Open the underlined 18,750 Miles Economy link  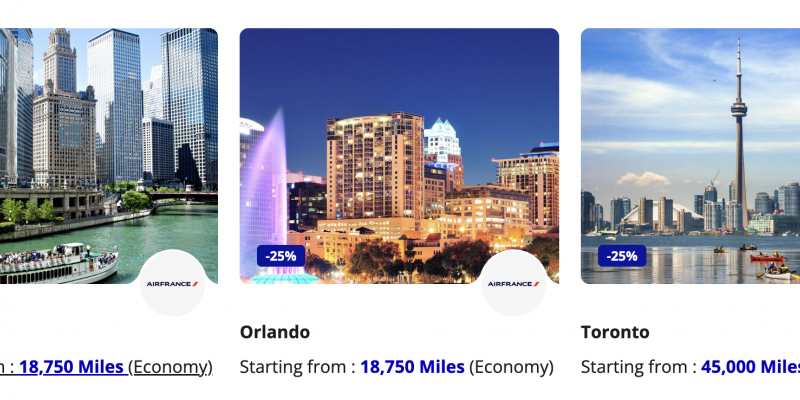(x=110, y=367)
